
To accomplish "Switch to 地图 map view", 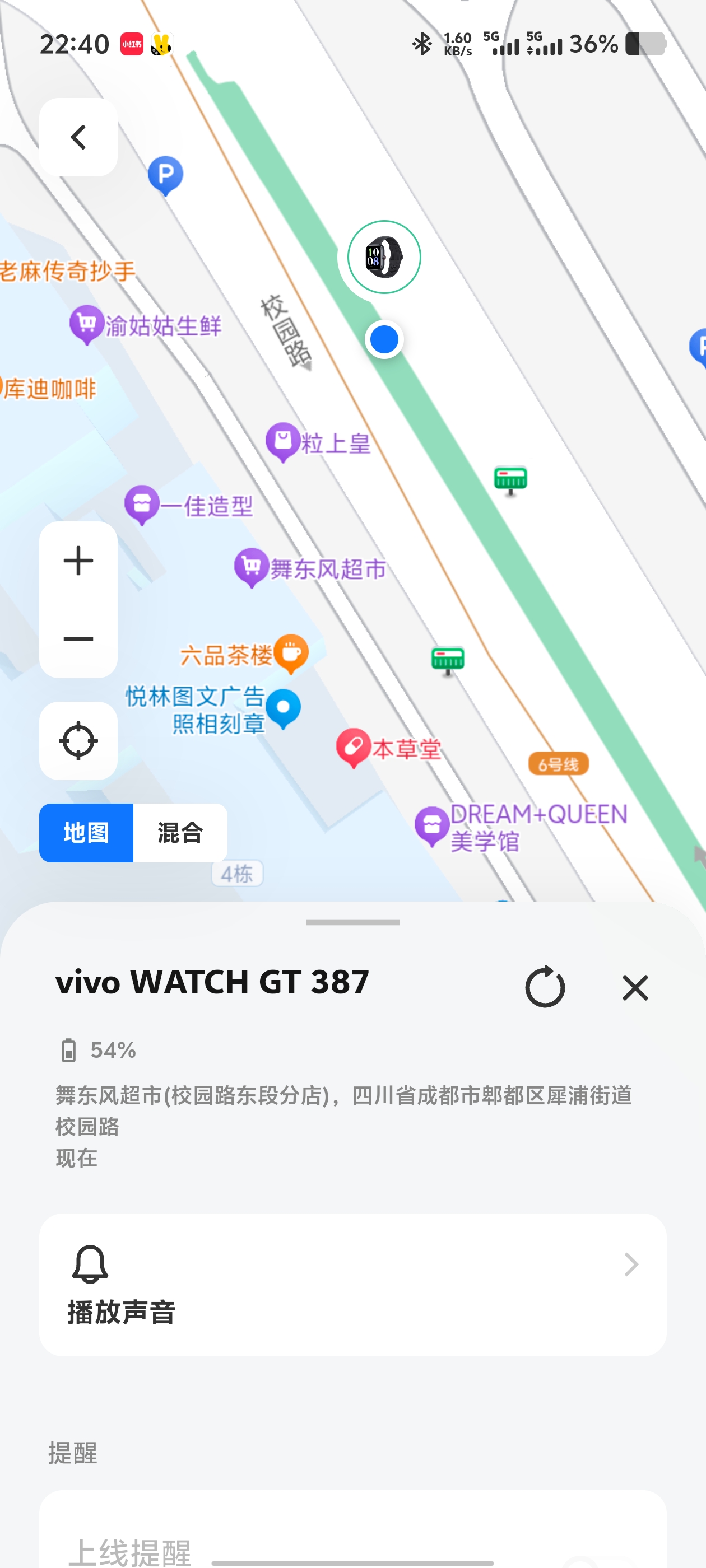I will click(x=86, y=832).
